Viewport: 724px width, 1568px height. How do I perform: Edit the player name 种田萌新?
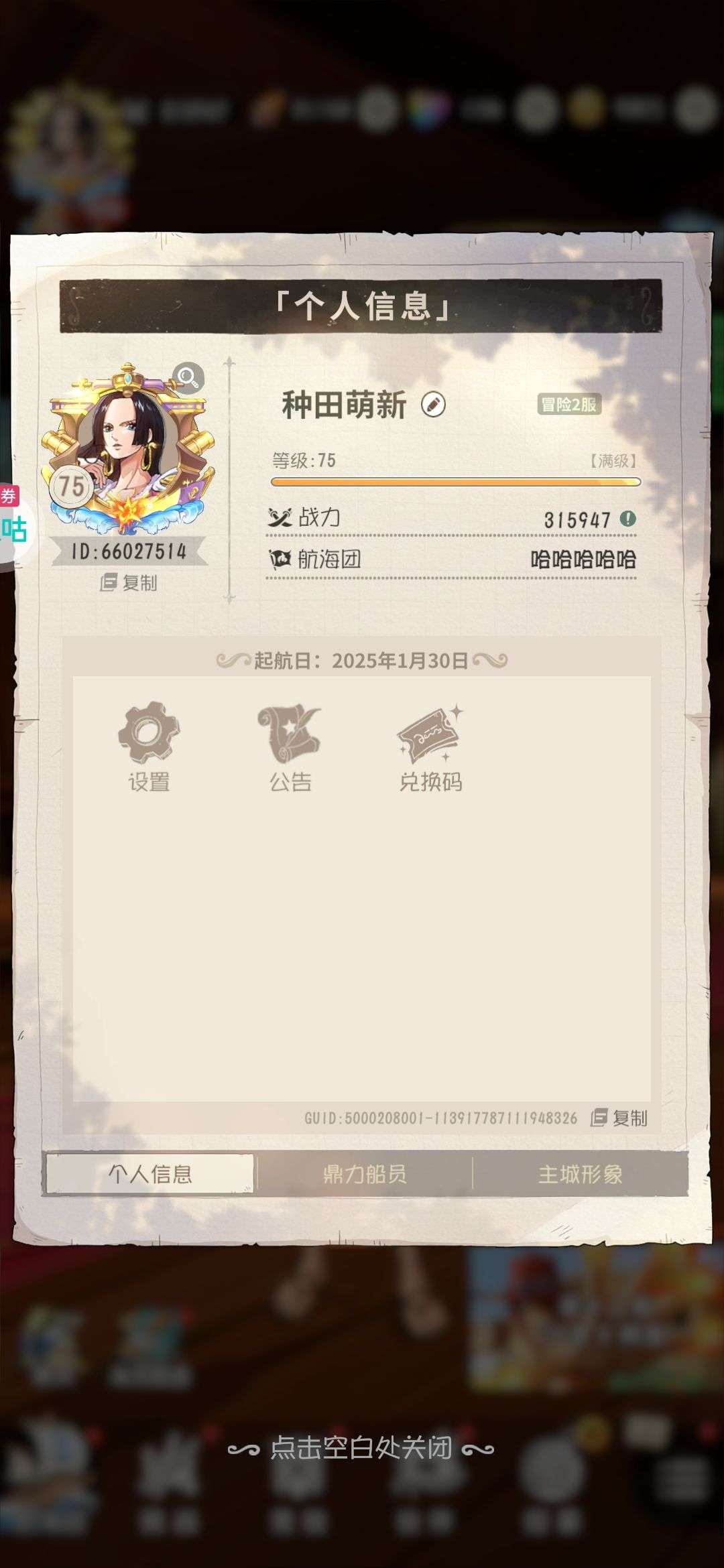[433, 405]
